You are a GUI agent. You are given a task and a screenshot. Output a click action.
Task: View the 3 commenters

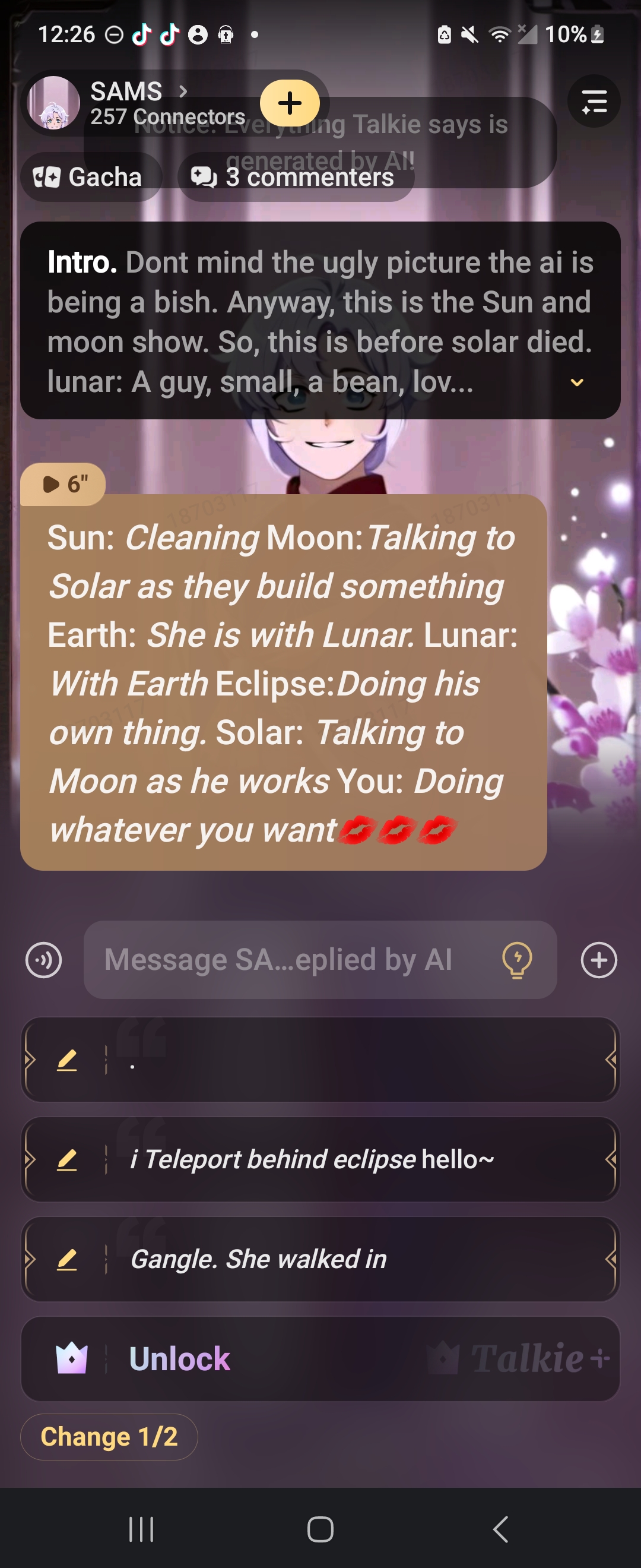(x=296, y=177)
